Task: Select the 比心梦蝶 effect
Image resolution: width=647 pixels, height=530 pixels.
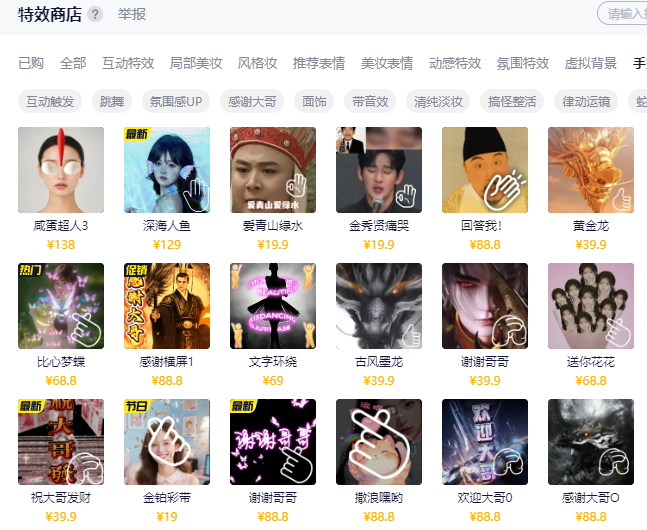Action: click(x=61, y=306)
